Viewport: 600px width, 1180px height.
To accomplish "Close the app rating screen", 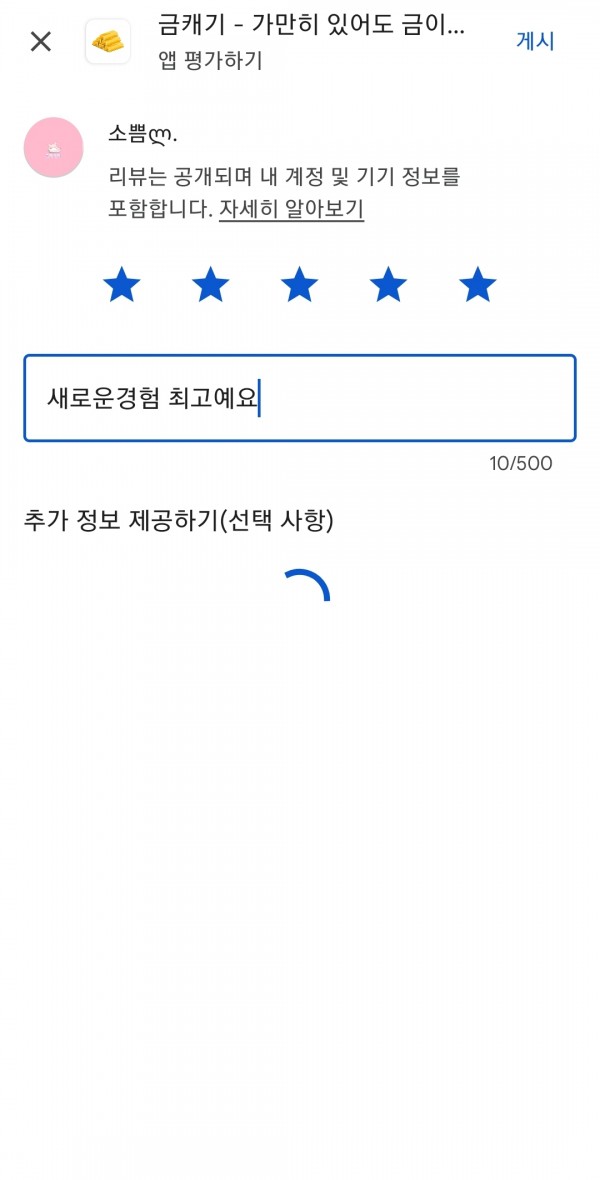I will [x=41, y=41].
